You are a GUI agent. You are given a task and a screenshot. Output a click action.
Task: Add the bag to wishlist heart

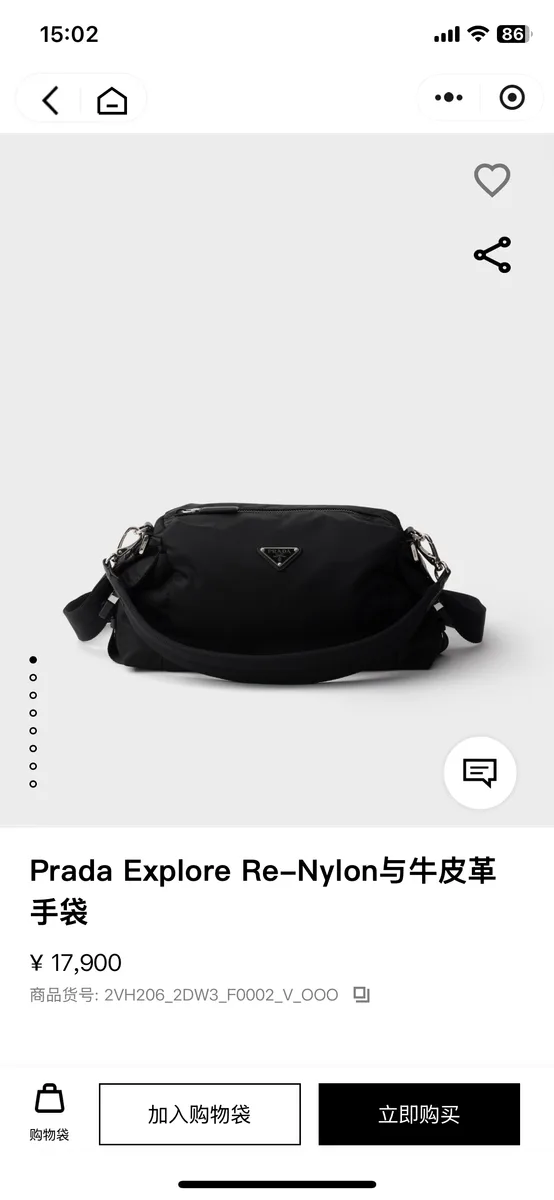[x=492, y=180]
